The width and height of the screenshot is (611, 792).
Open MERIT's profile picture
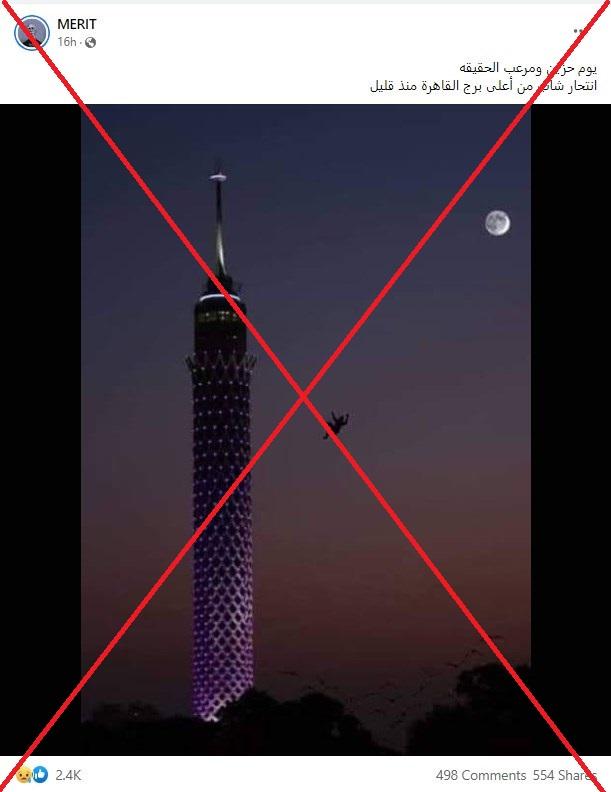31,33
